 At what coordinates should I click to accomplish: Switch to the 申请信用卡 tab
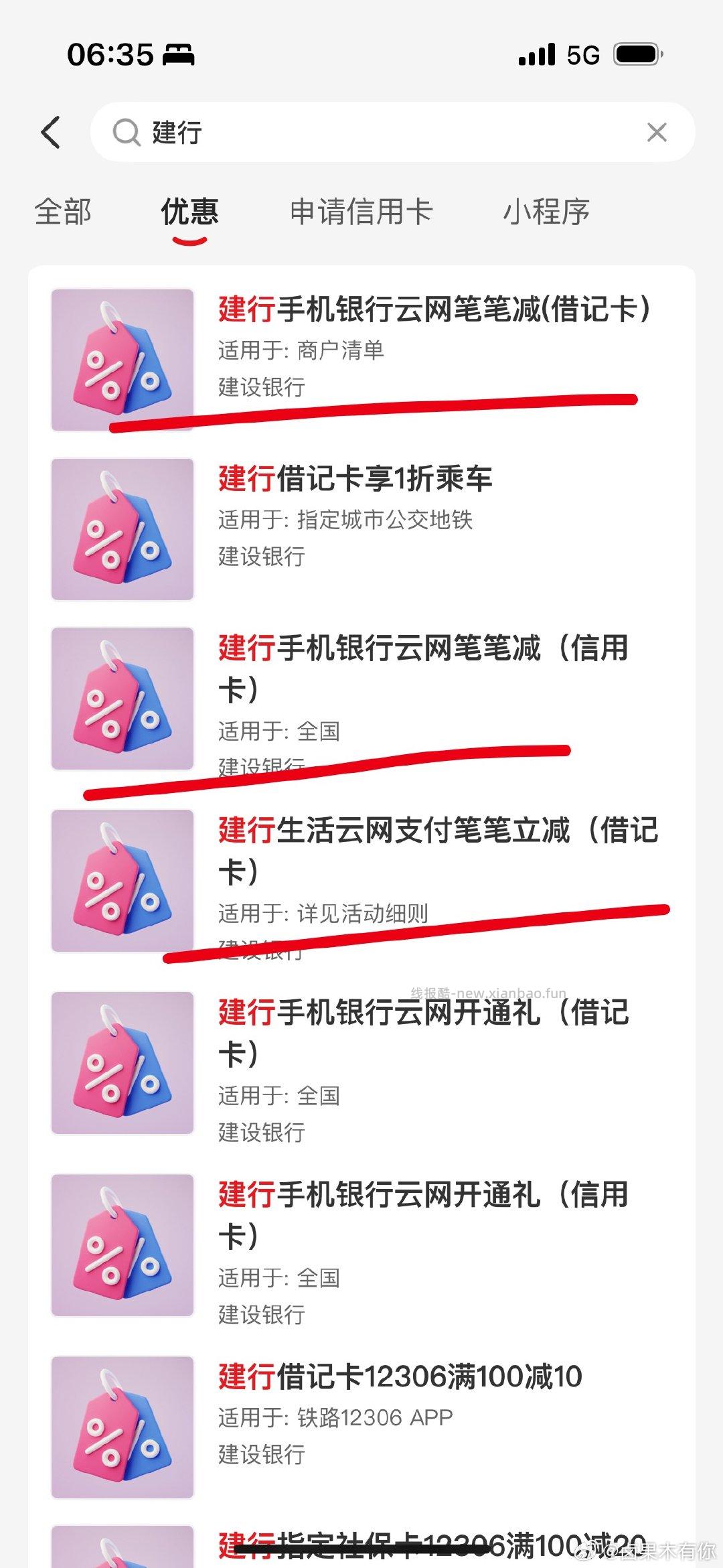click(361, 212)
